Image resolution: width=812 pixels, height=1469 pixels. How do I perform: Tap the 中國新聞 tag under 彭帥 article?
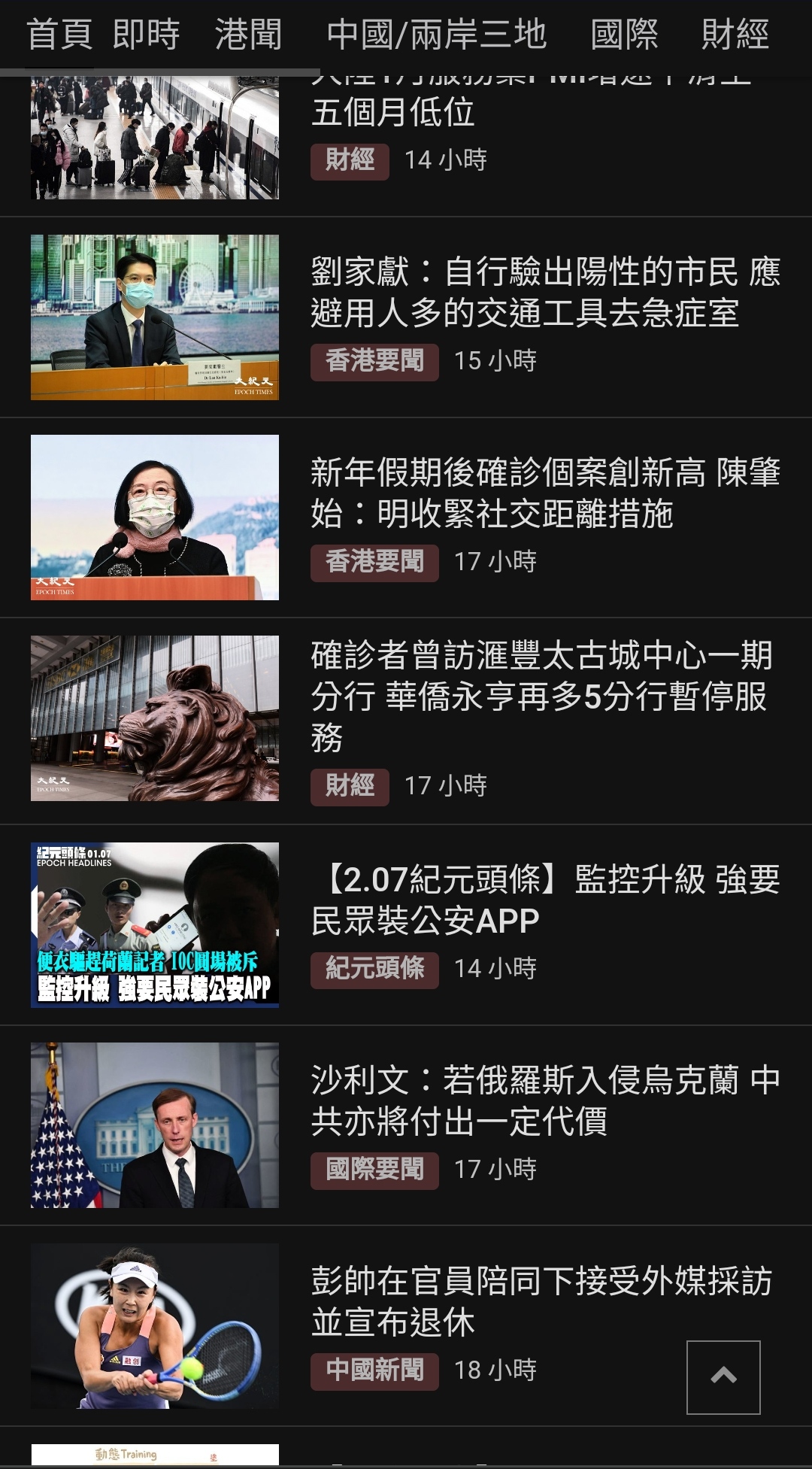click(374, 1370)
